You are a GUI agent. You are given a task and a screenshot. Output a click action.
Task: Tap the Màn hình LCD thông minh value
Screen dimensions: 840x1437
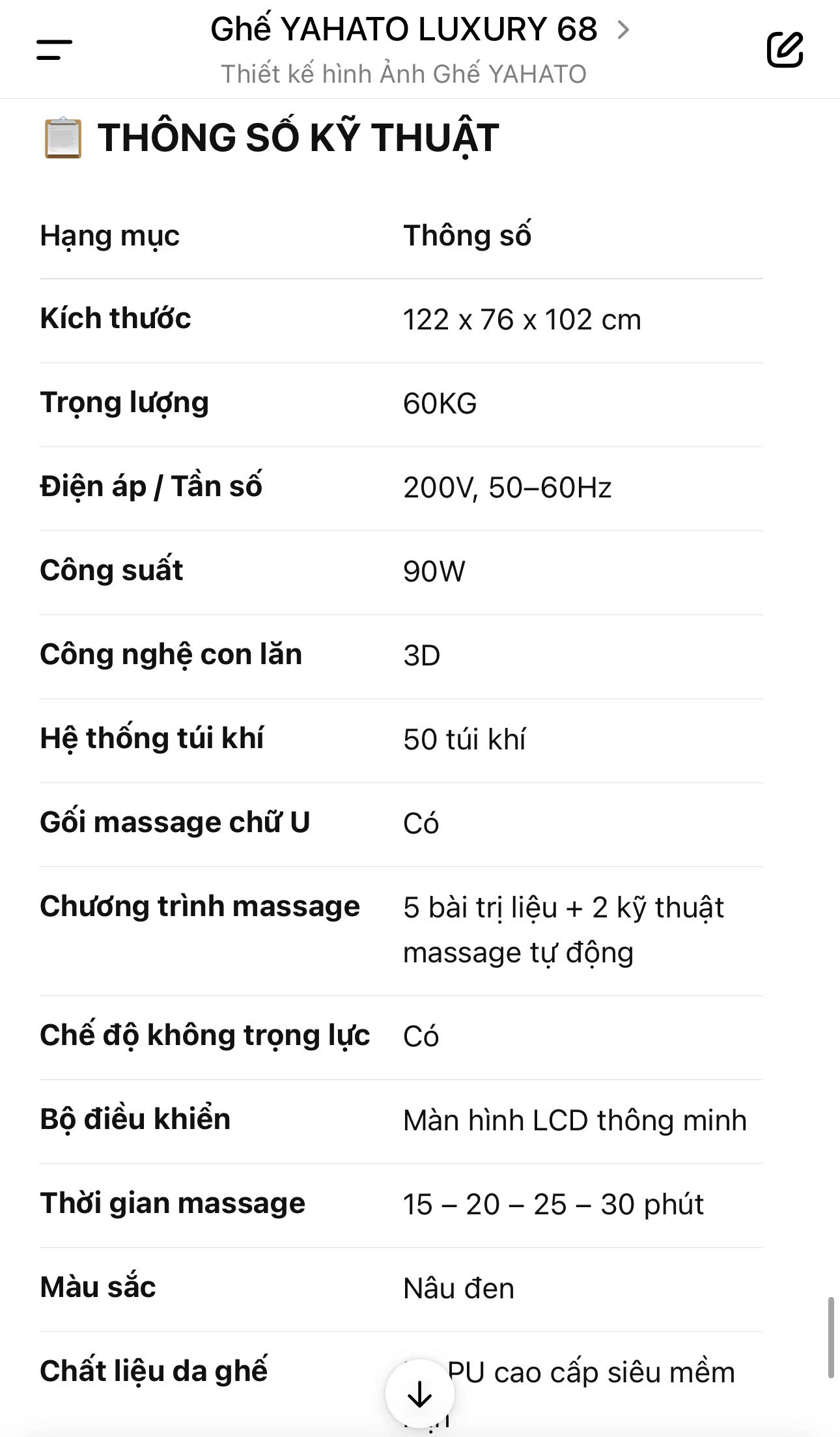(x=576, y=1120)
